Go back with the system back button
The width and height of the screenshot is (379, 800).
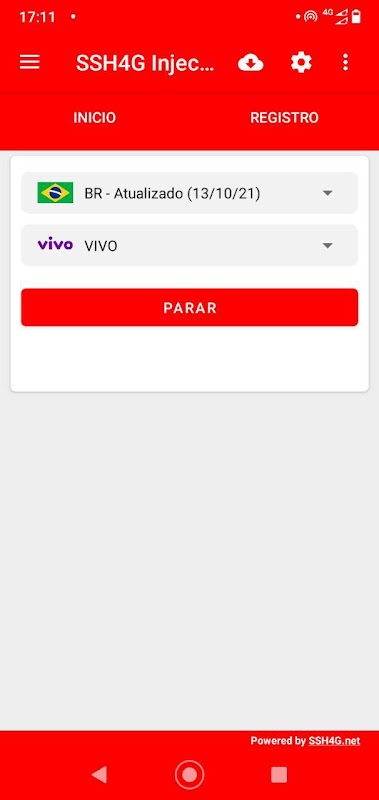99,774
